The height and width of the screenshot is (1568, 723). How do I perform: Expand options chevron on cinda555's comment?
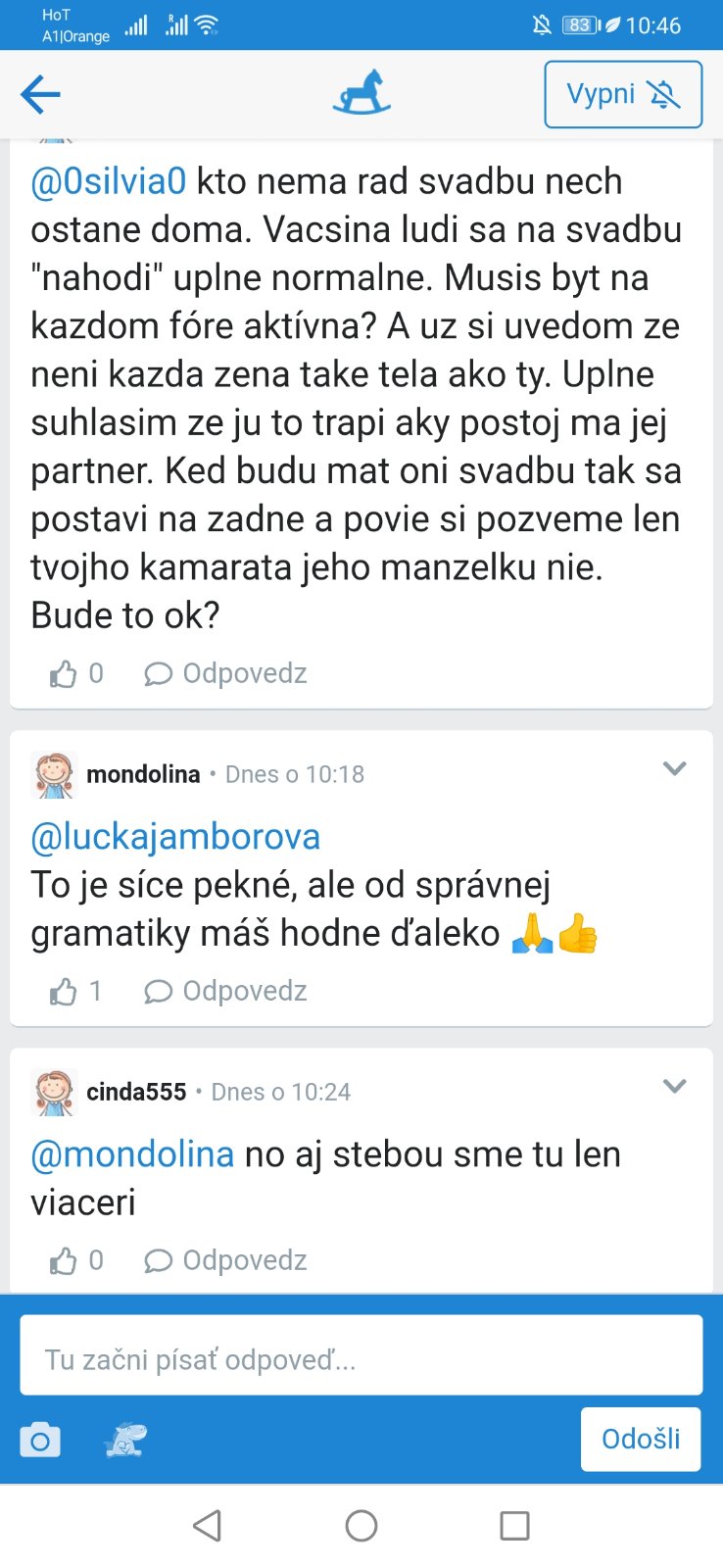point(674,1086)
